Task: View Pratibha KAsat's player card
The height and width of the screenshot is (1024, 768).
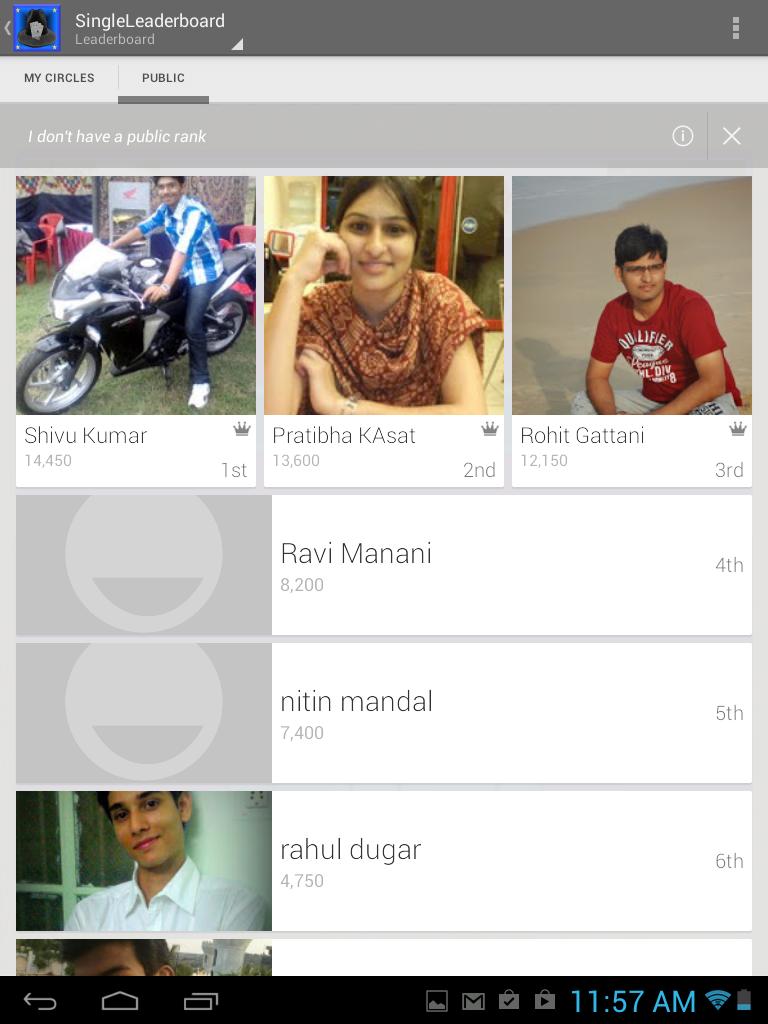Action: point(384,330)
